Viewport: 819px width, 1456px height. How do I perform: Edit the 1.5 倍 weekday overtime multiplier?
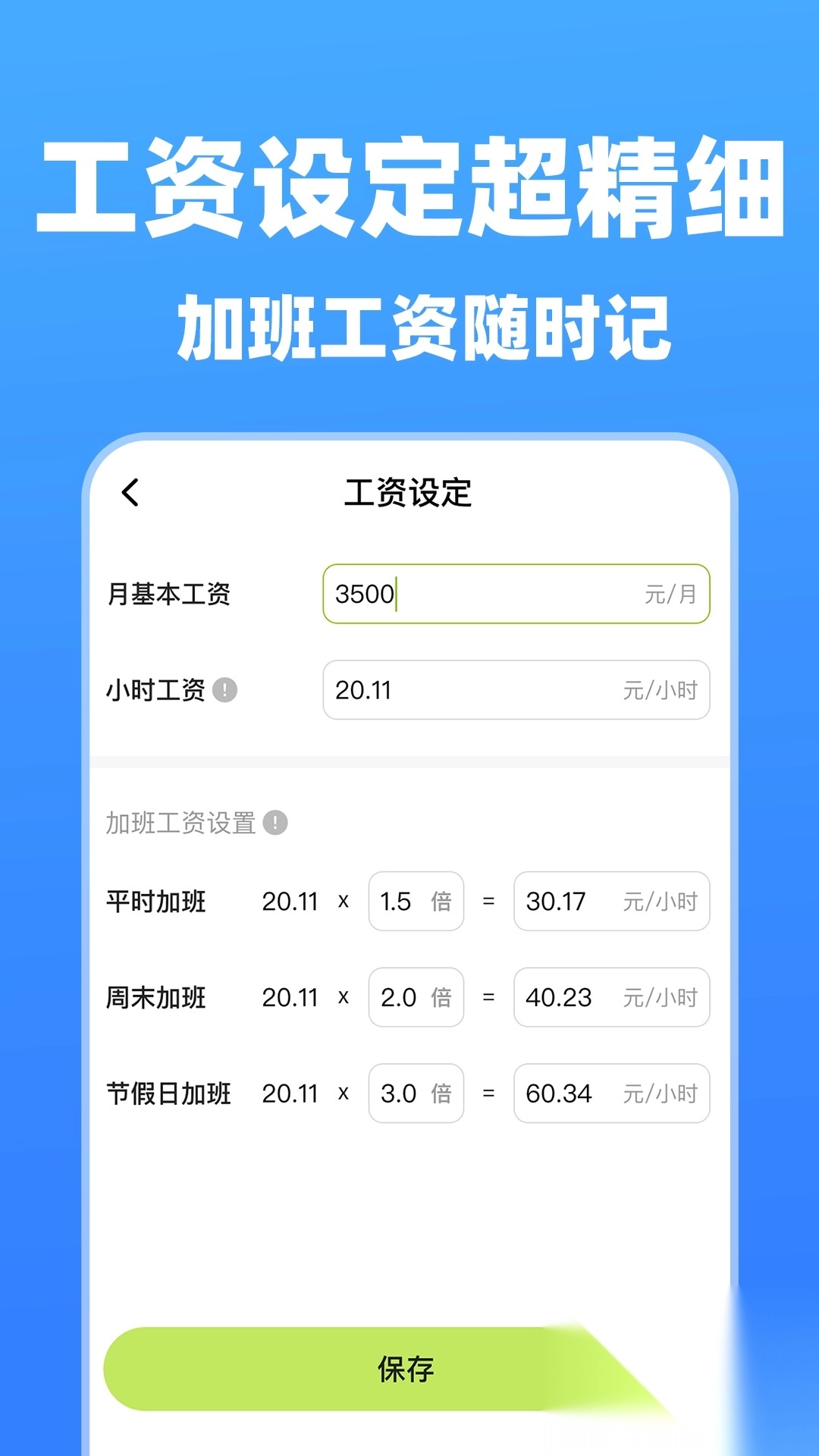click(416, 902)
